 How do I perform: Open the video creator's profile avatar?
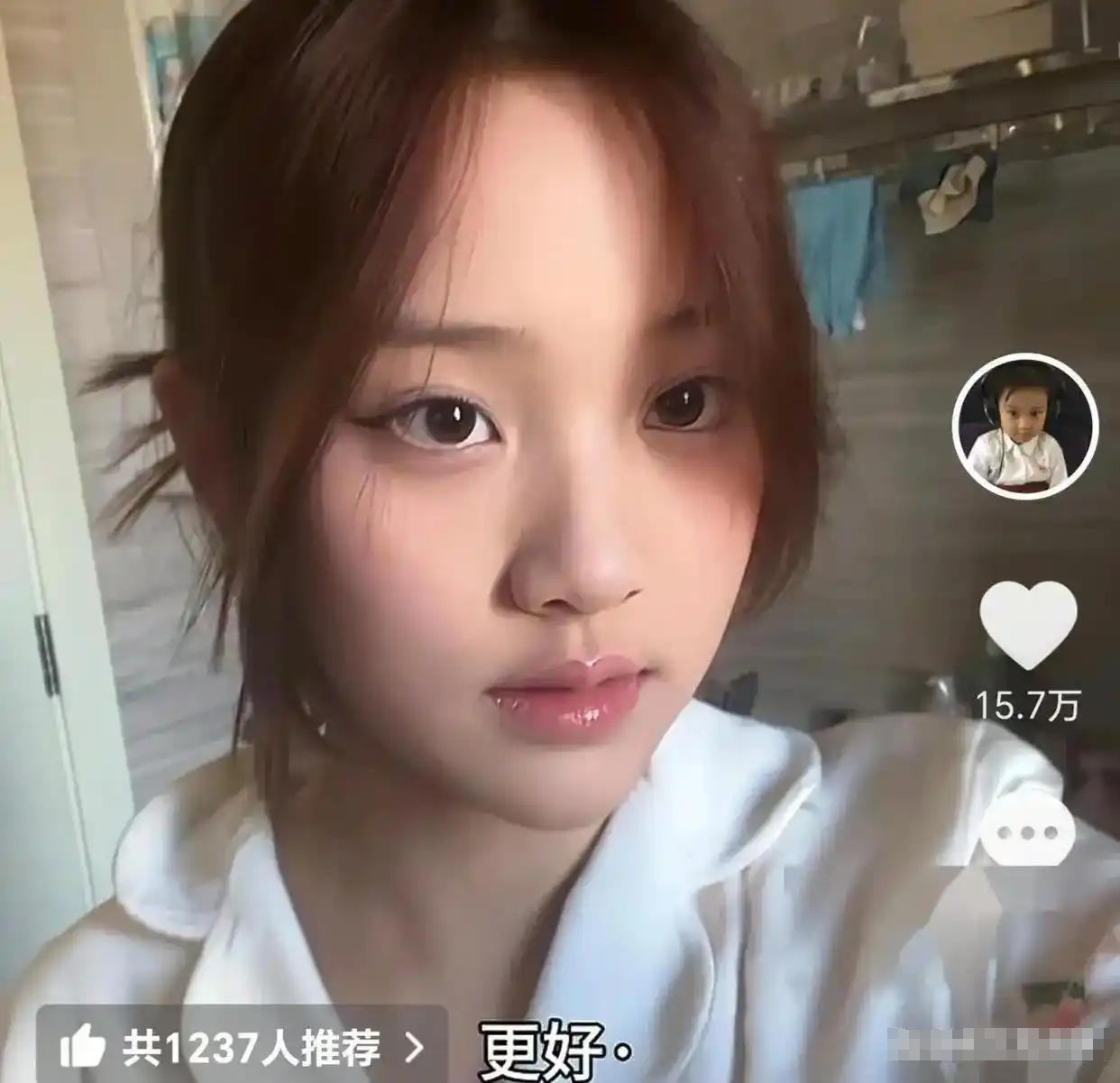pyautogui.click(x=1024, y=425)
